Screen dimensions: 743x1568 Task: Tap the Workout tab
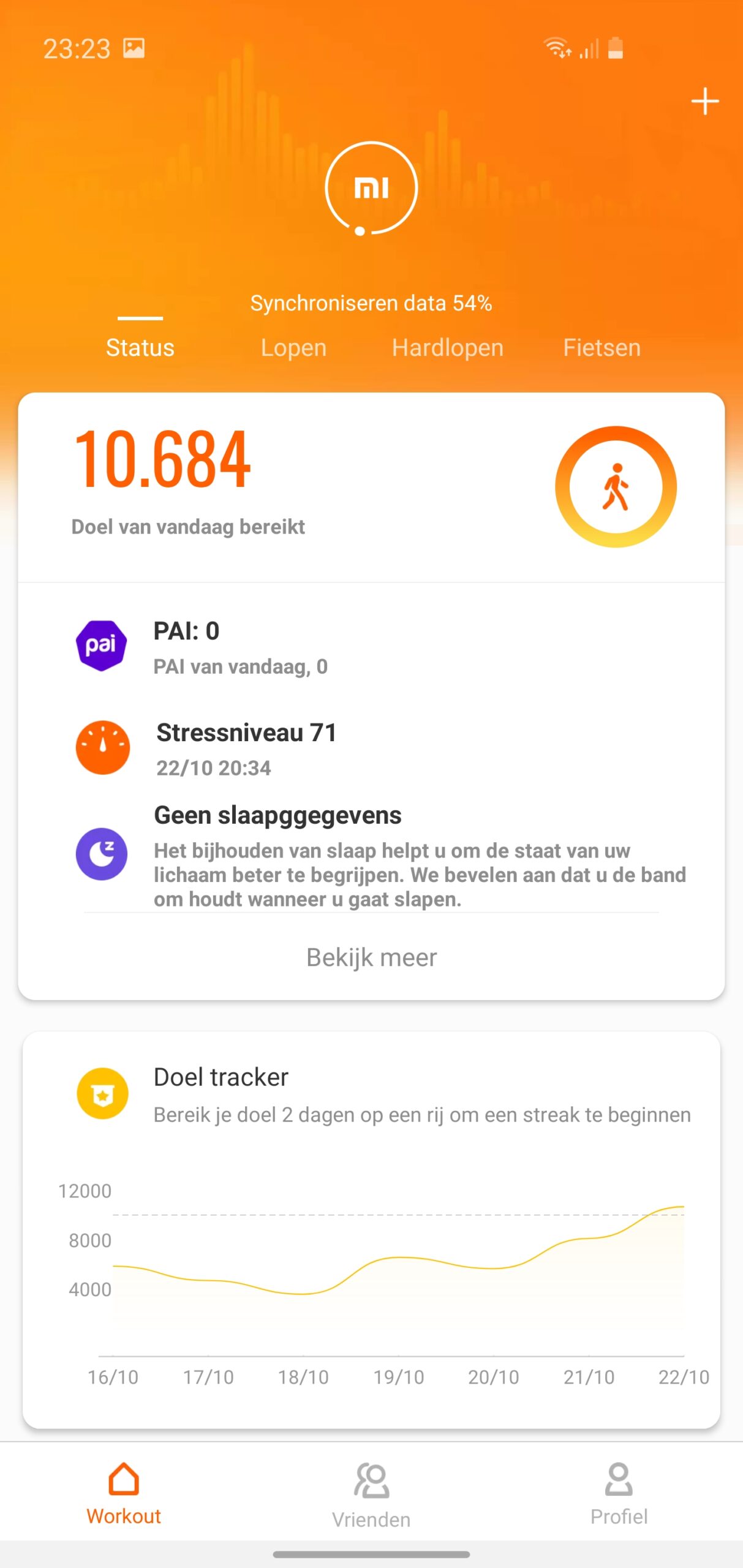[124, 1494]
